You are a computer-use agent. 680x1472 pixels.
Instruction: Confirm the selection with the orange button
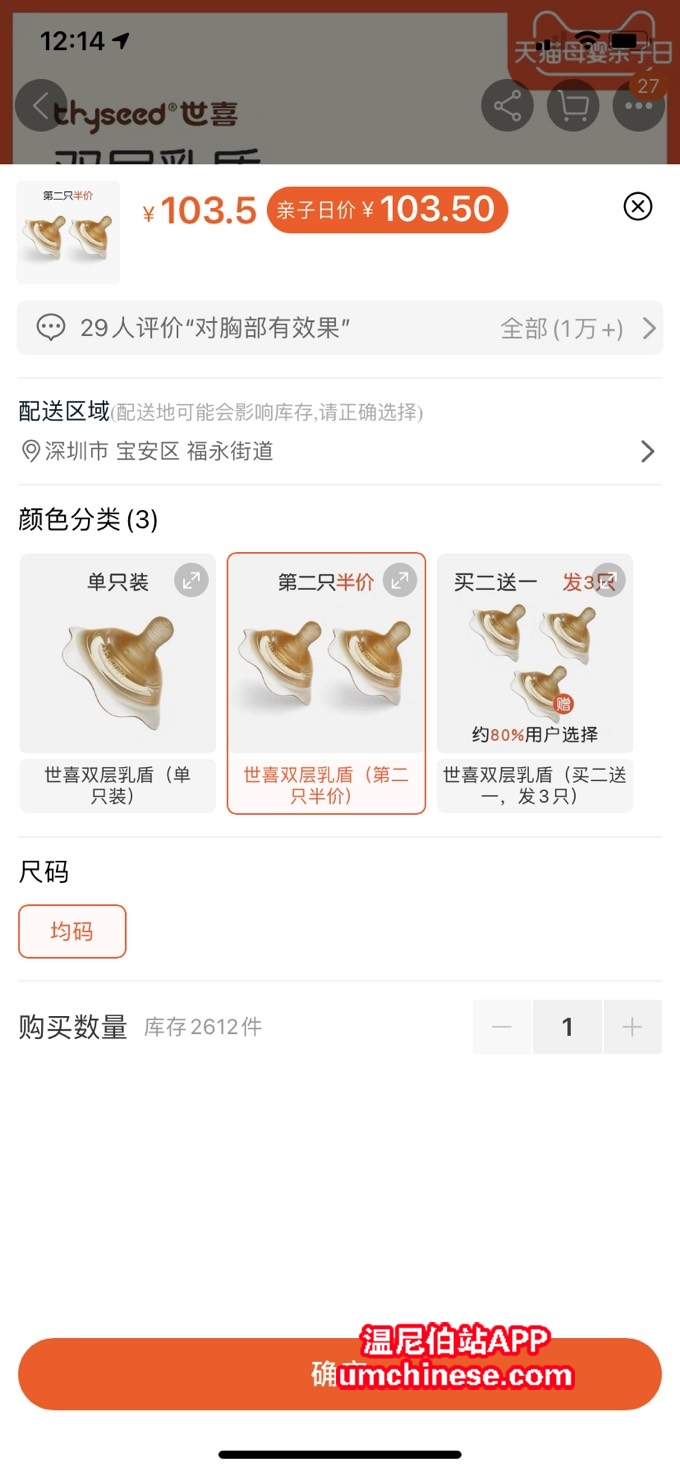click(340, 1374)
